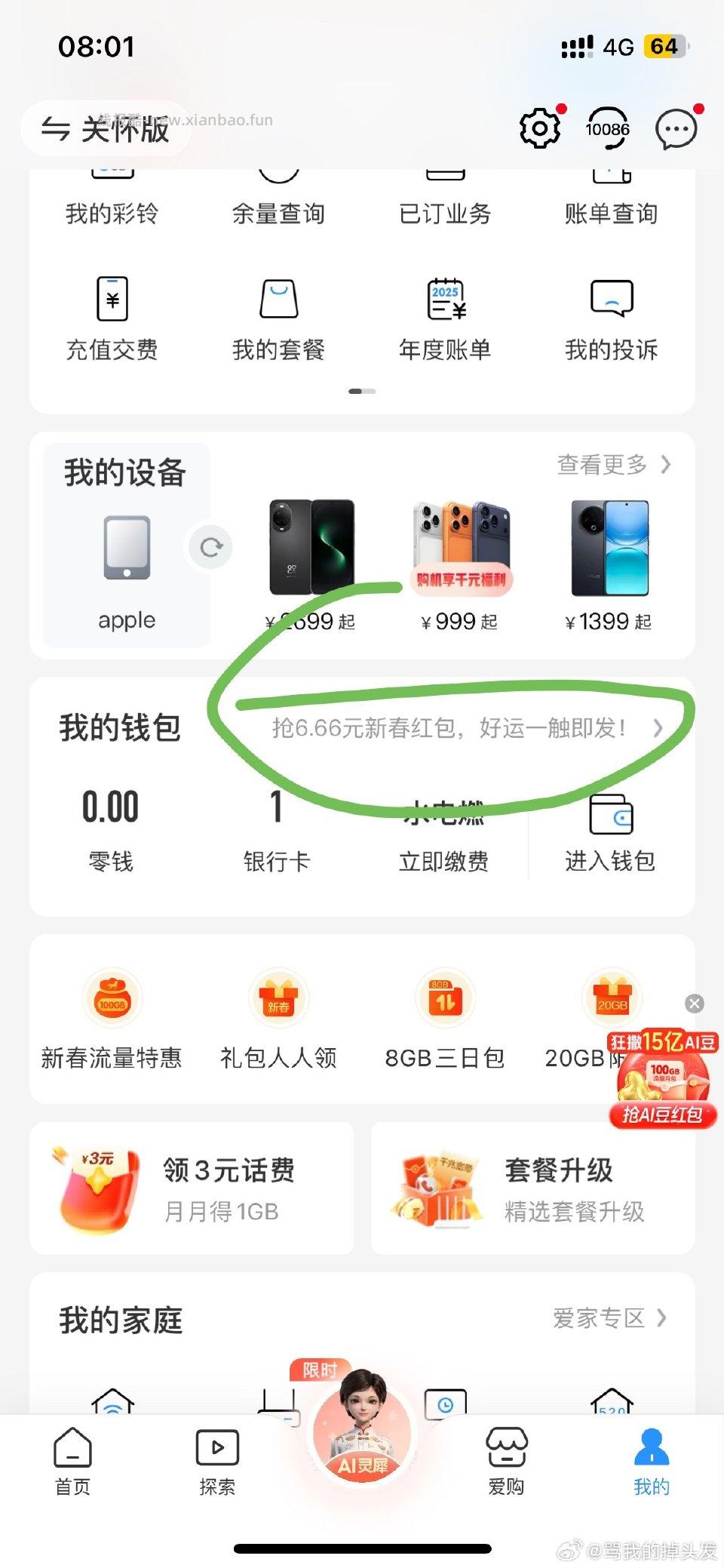
Task: Claim 领3元话费 monthly offer
Action: click(191, 1188)
